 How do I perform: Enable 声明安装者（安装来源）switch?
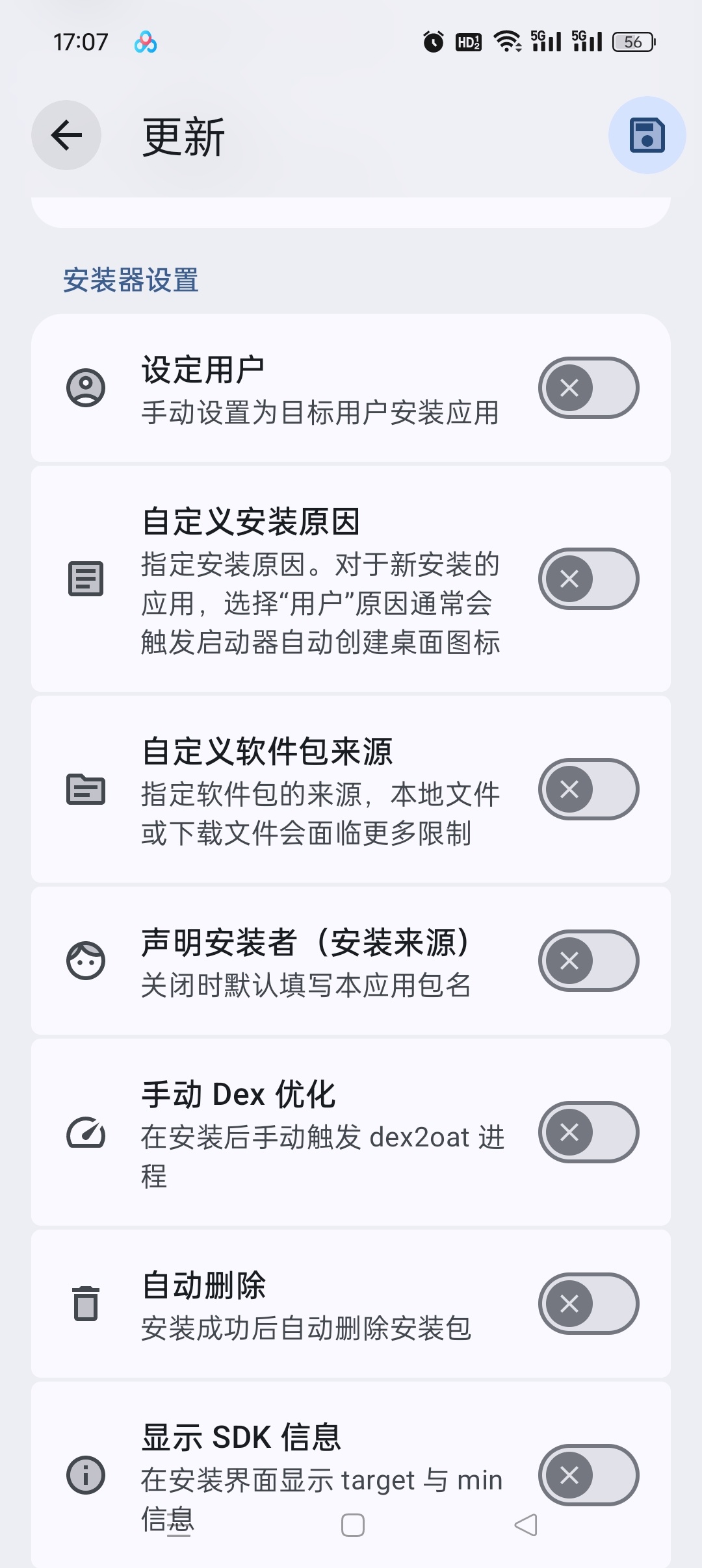pos(588,961)
